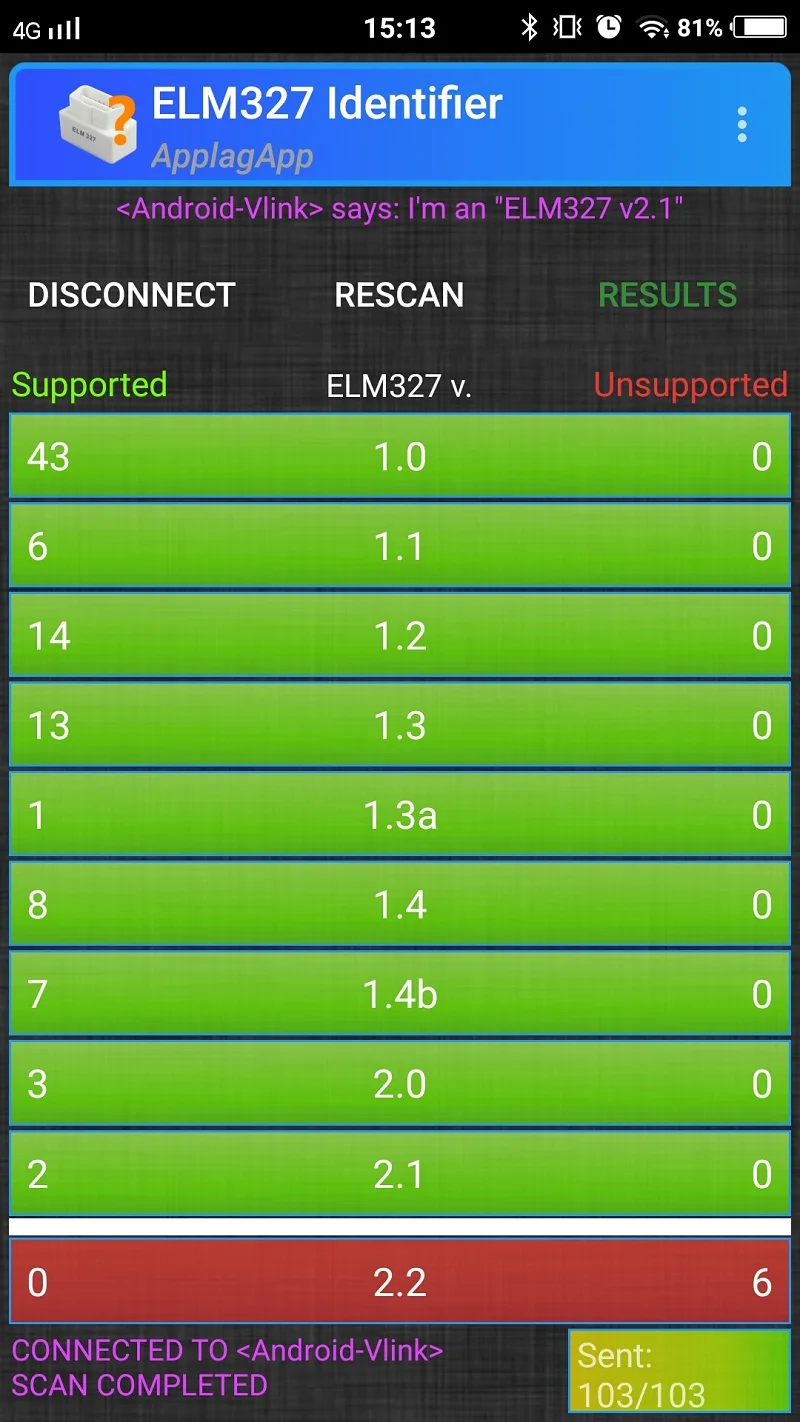Viewport: 800px width, 1422px height.
Task: Switch to the RESULTS view
Action: tap(666, 295)
